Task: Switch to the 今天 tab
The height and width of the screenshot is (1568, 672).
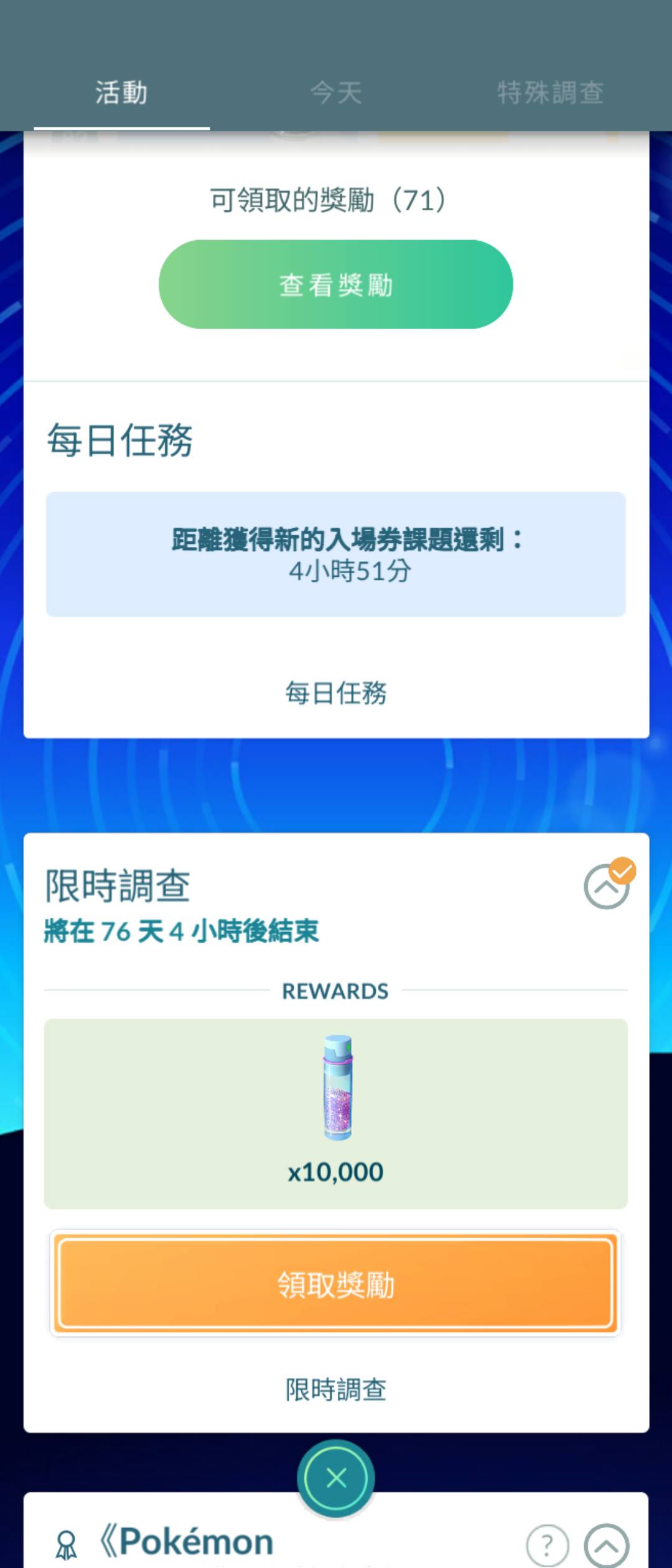Action: pos(336,93)
